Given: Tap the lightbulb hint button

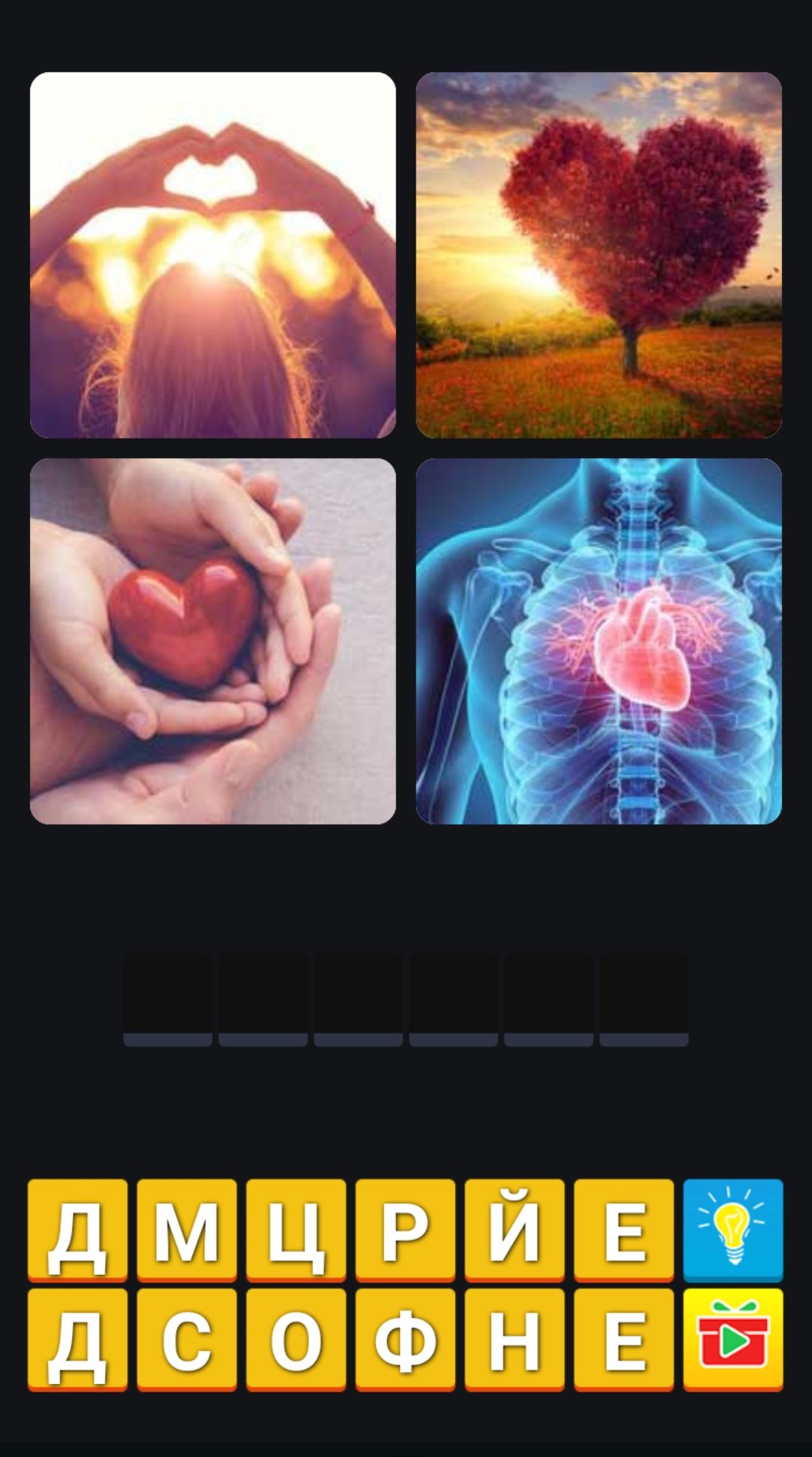Looking at the screenshot, I should pyautogui.click(x=733, y=1230).
